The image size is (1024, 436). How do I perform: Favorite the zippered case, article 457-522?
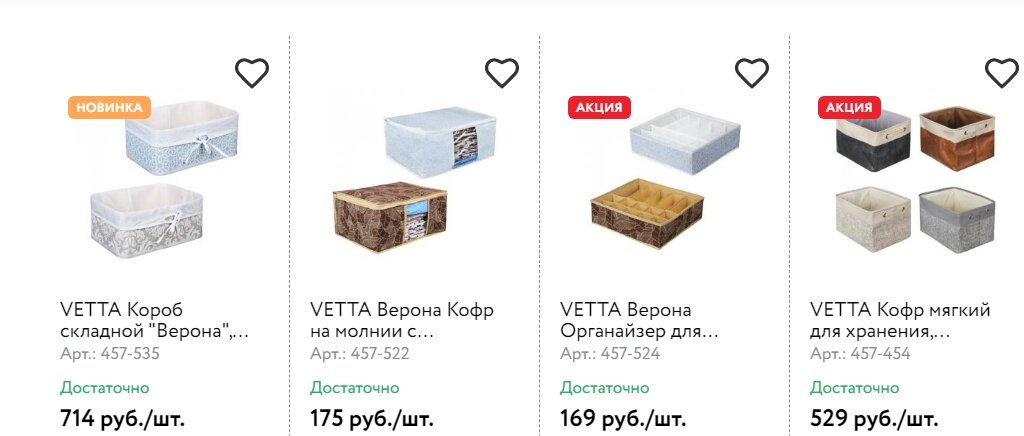502,73
